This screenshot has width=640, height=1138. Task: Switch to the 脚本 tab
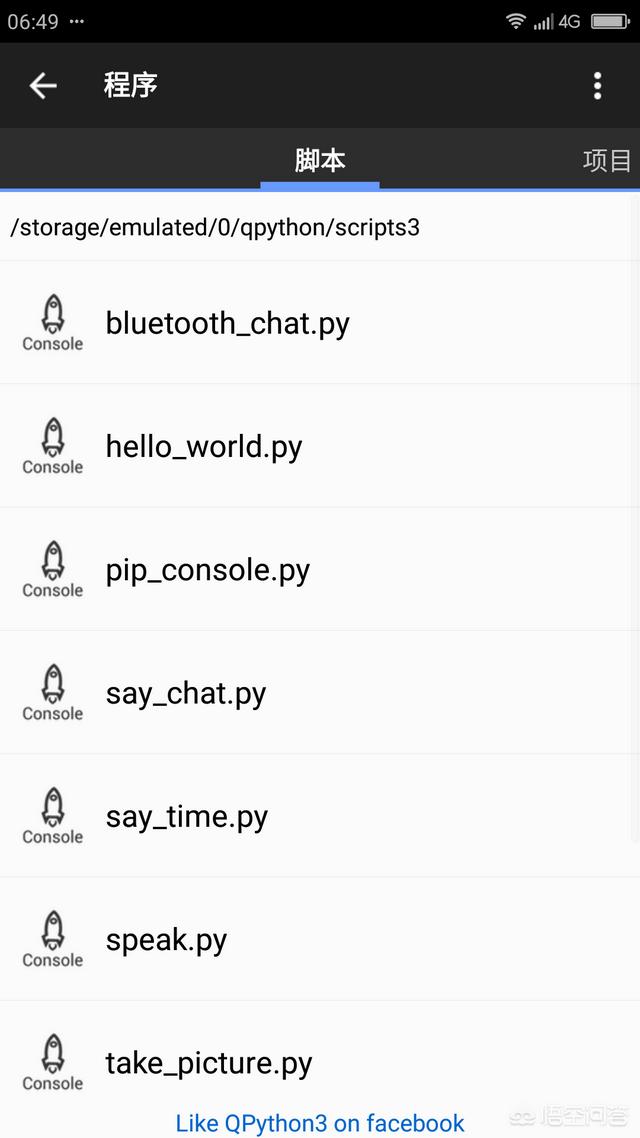point(320,160)
